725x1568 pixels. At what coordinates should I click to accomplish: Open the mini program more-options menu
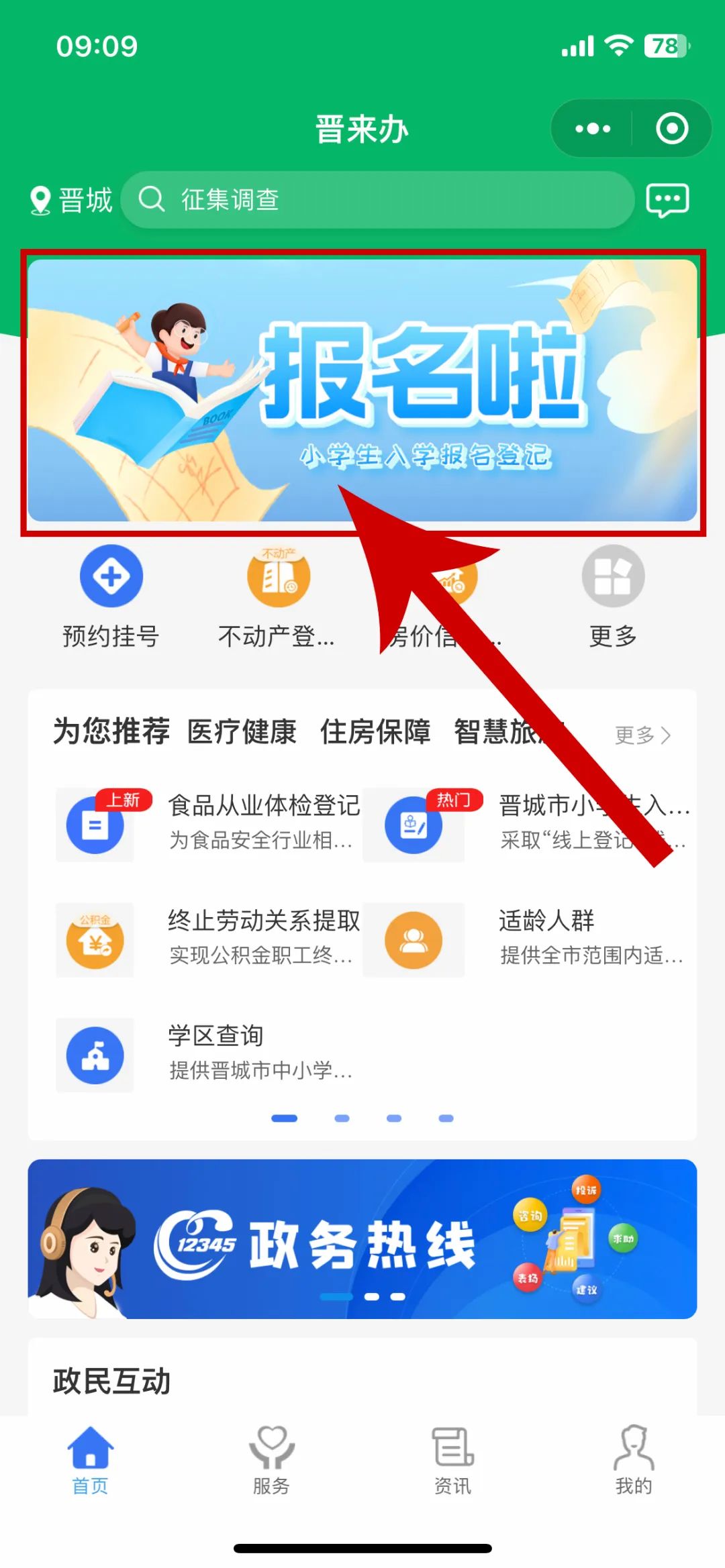pos(593,128)
